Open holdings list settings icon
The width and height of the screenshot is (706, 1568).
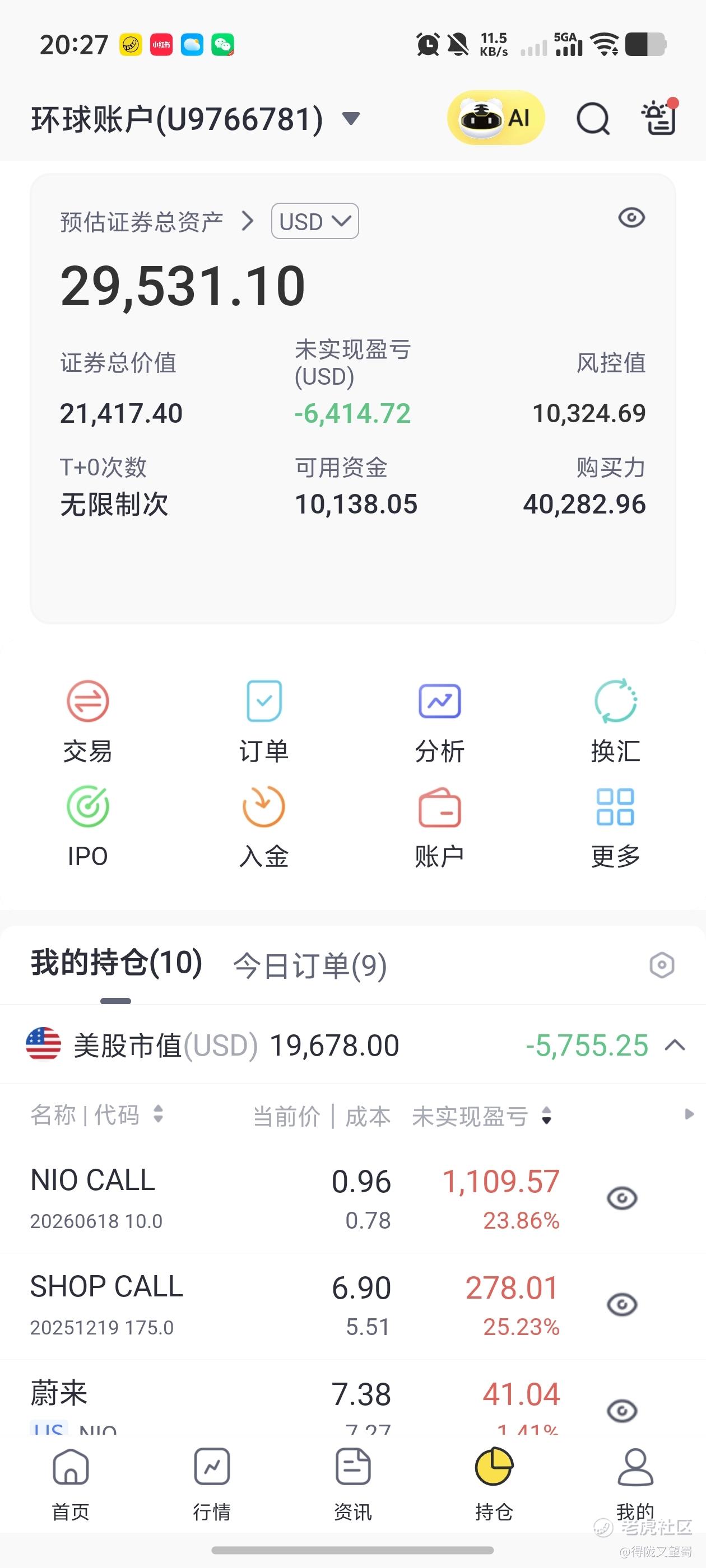click(x=662, y=965)
